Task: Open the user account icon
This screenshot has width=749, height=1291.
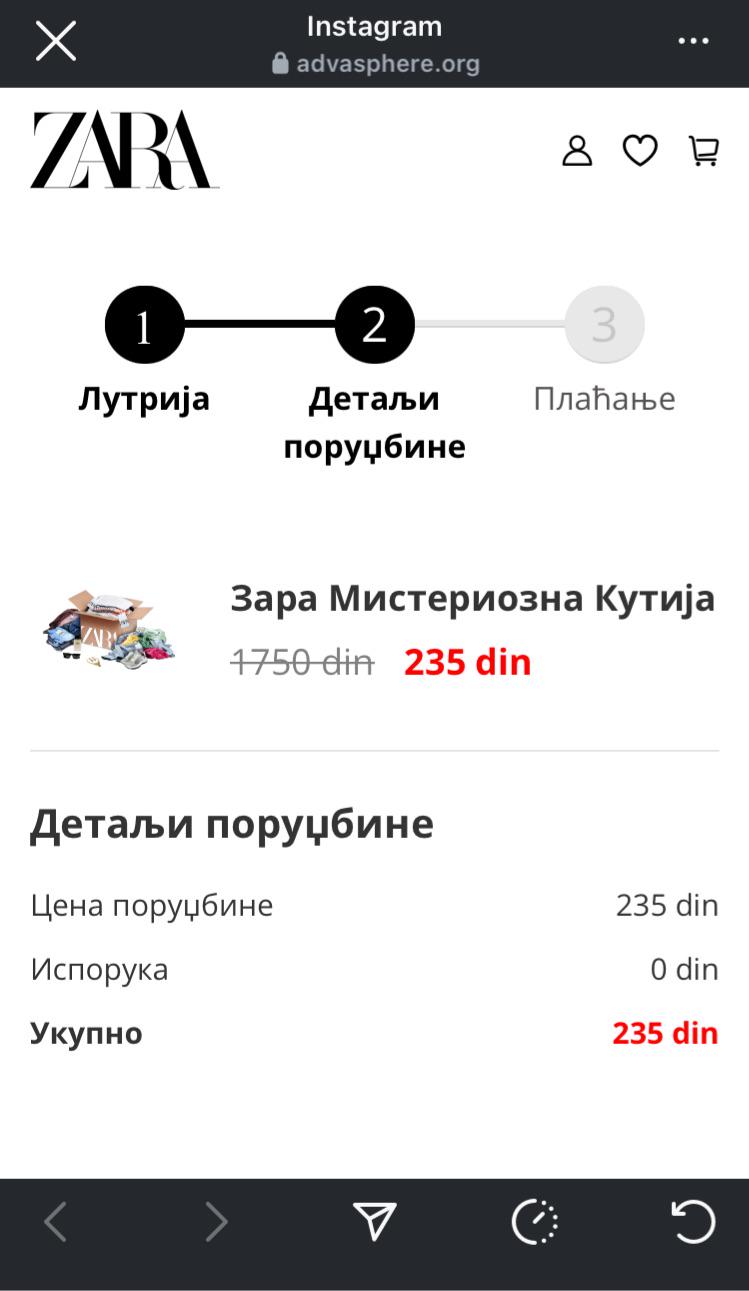Action: [x=577, y=151]
